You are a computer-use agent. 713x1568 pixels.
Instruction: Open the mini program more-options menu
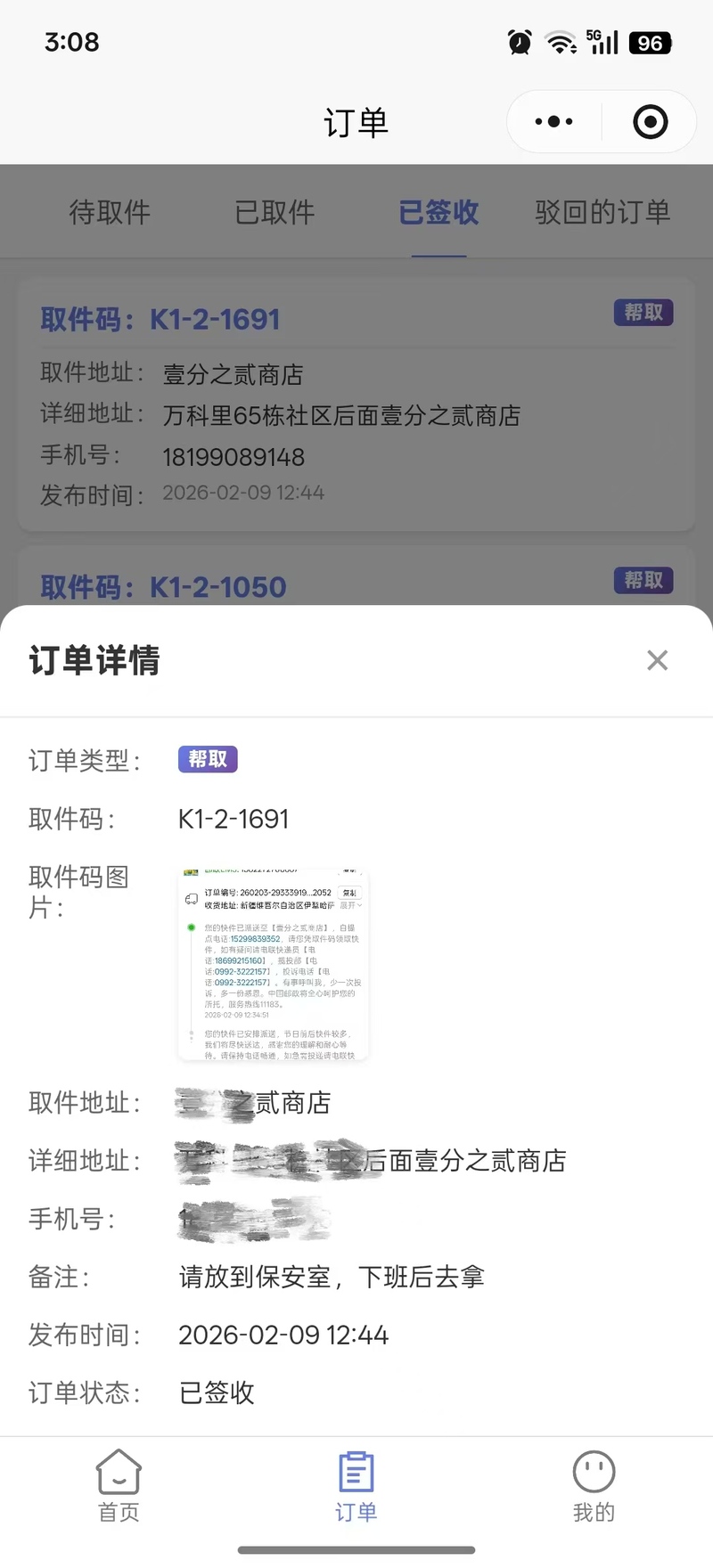point(554,122)
